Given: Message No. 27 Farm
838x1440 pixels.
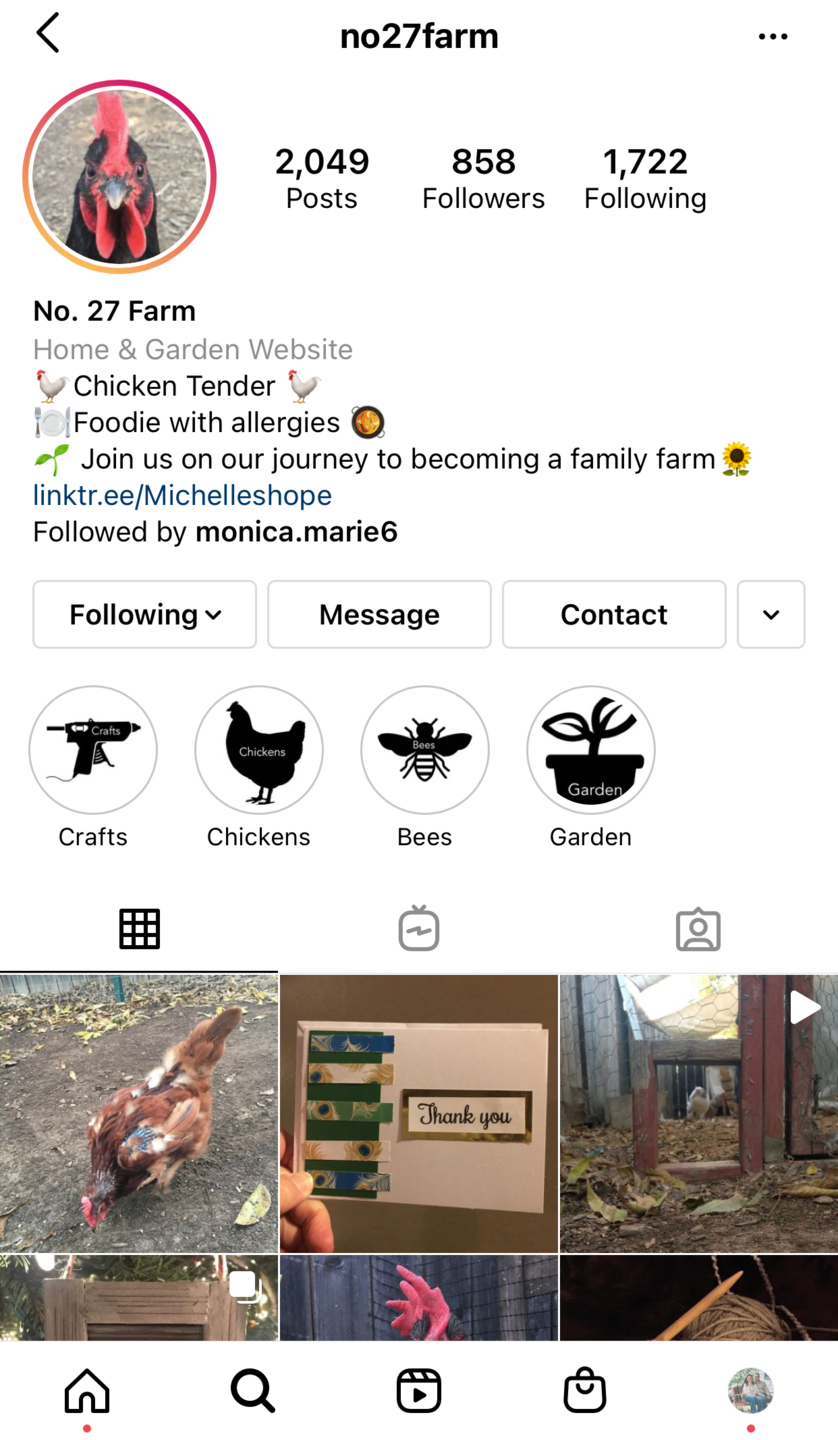Looking at the screenshot, I should pyautogui.click(x=379, y=614).
